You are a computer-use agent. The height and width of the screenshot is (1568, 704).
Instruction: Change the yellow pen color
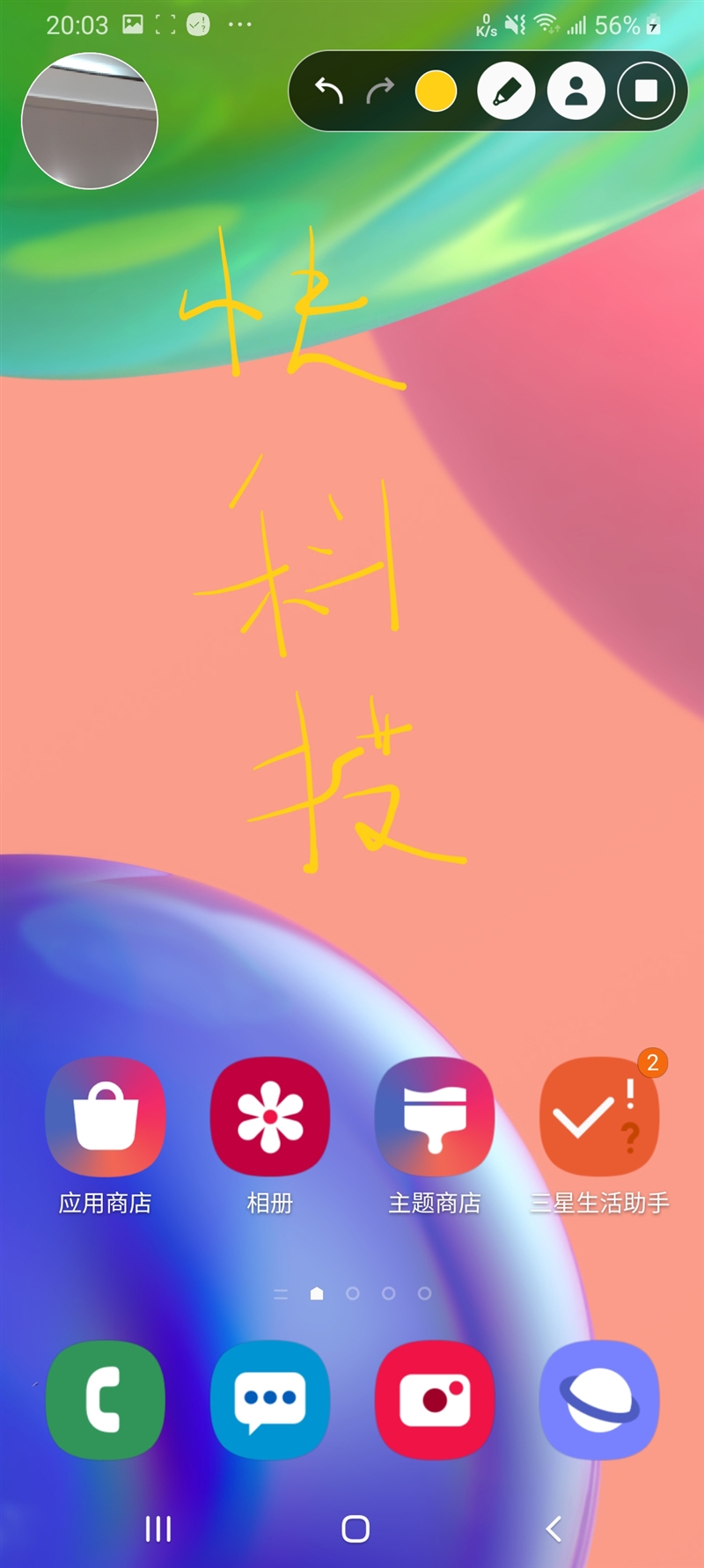[x=436, y=91]
